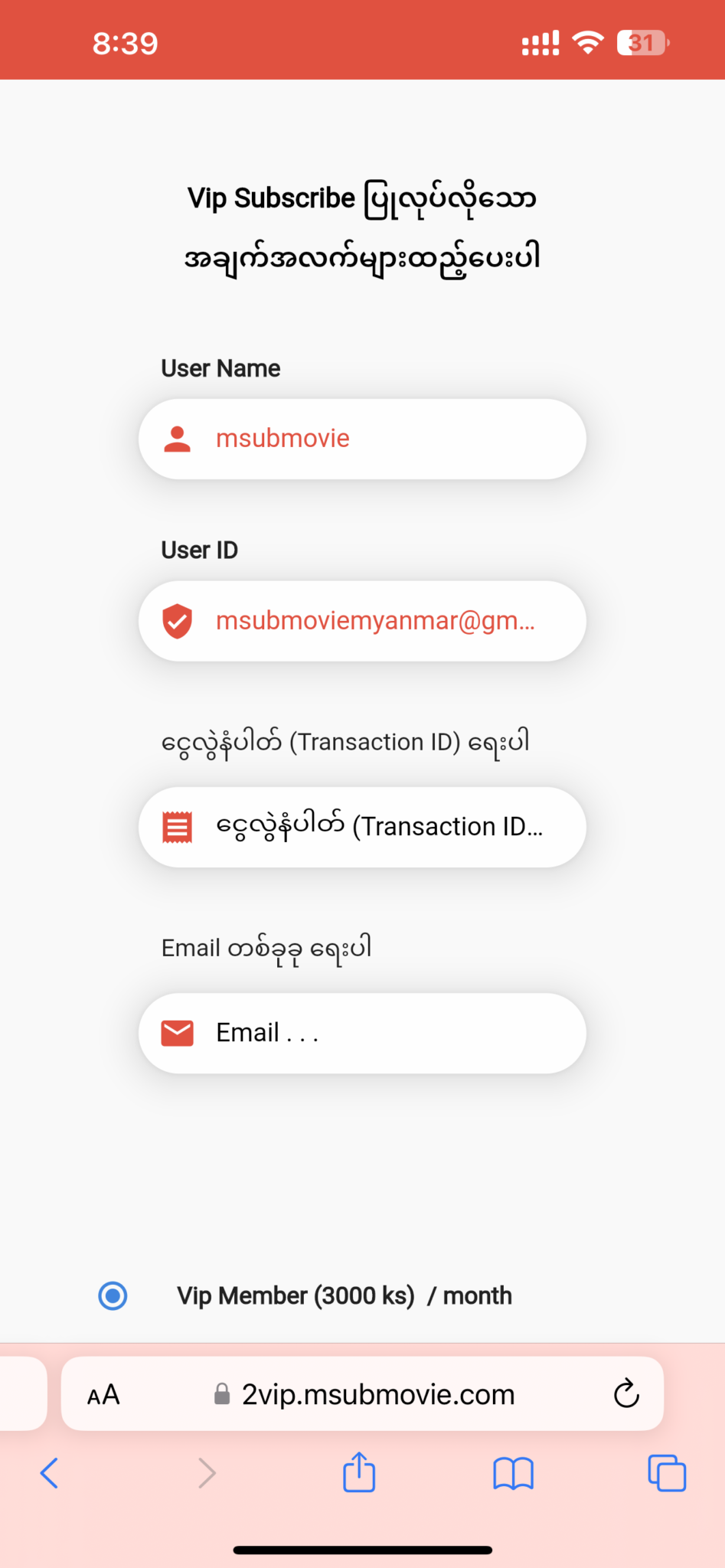The height and width of the screenshot is (1568, 725).
Task: Click the envelope icon in Email field
Action: click(x=177, y=1032)
